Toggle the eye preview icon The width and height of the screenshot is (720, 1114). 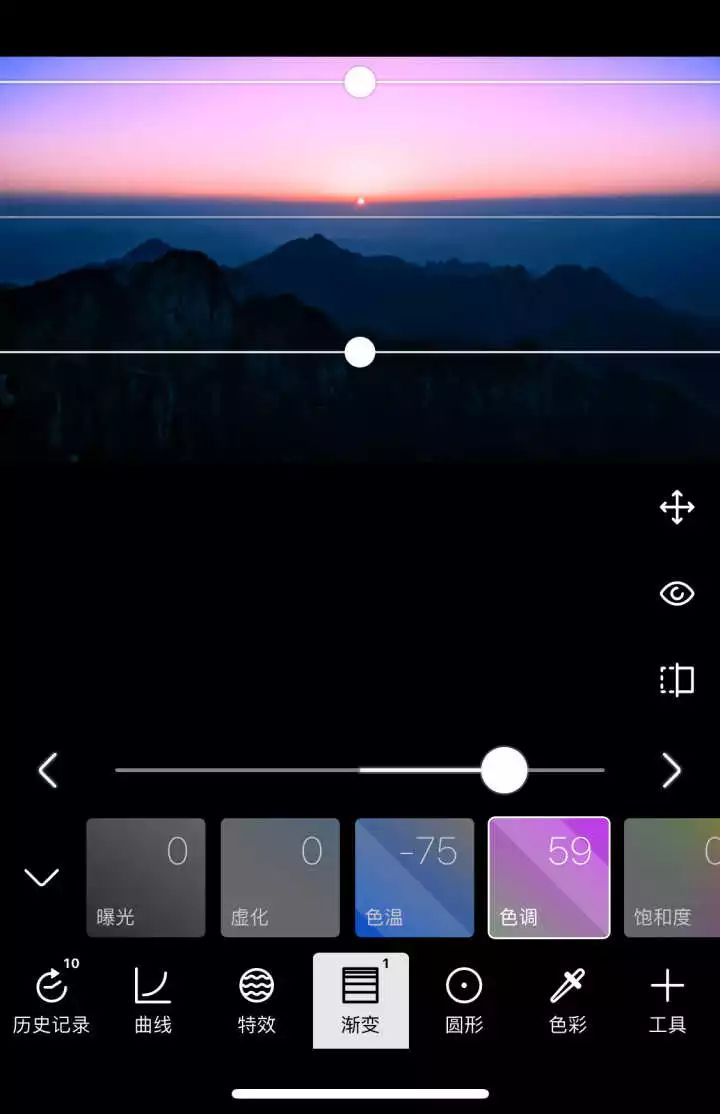[677, 594]
